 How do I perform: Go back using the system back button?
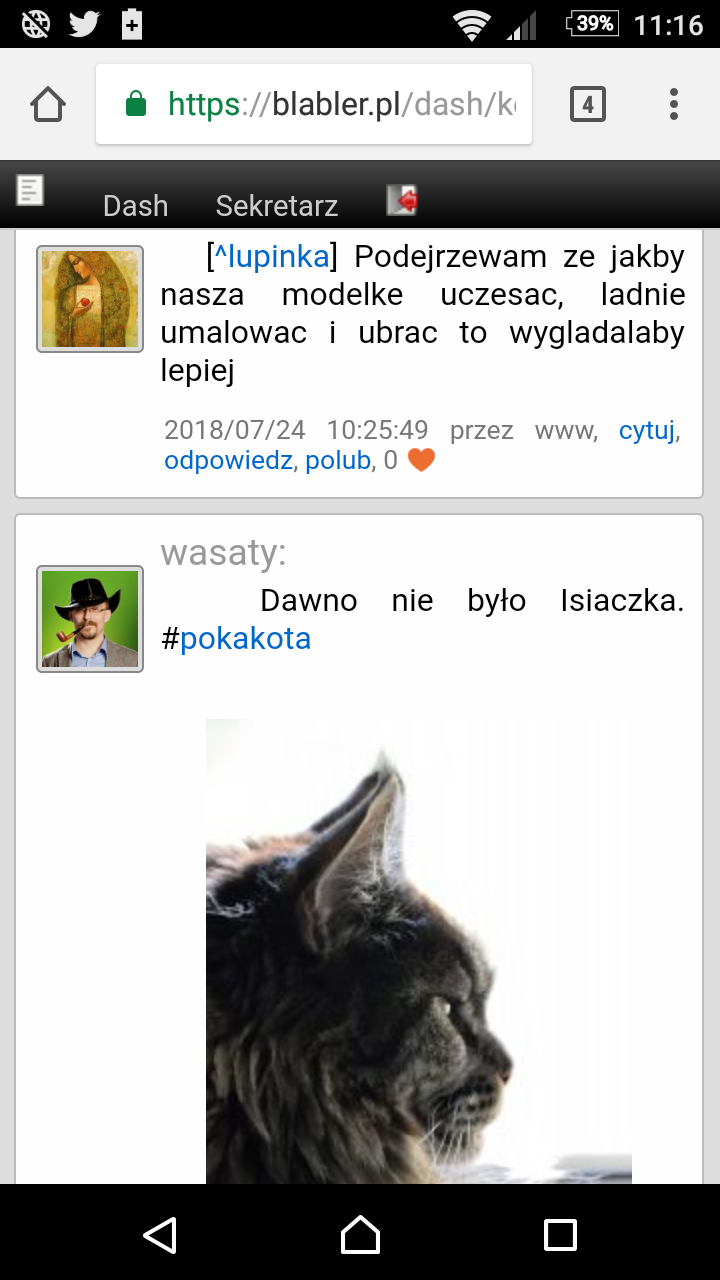160,1234
